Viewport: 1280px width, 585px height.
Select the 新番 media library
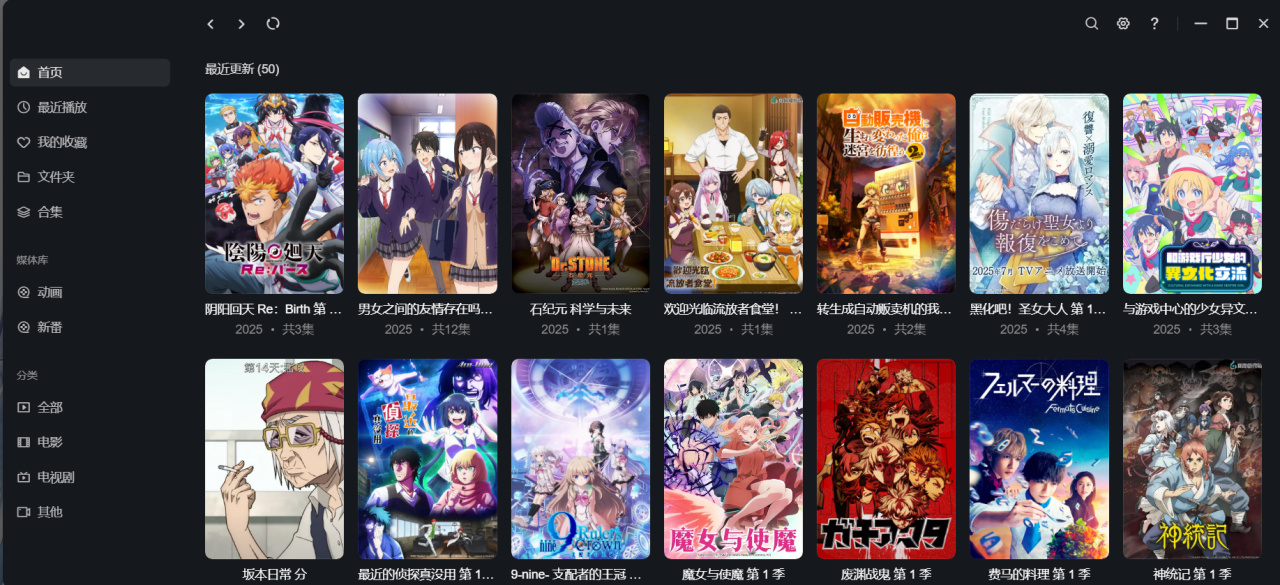[x=50, y=327]
